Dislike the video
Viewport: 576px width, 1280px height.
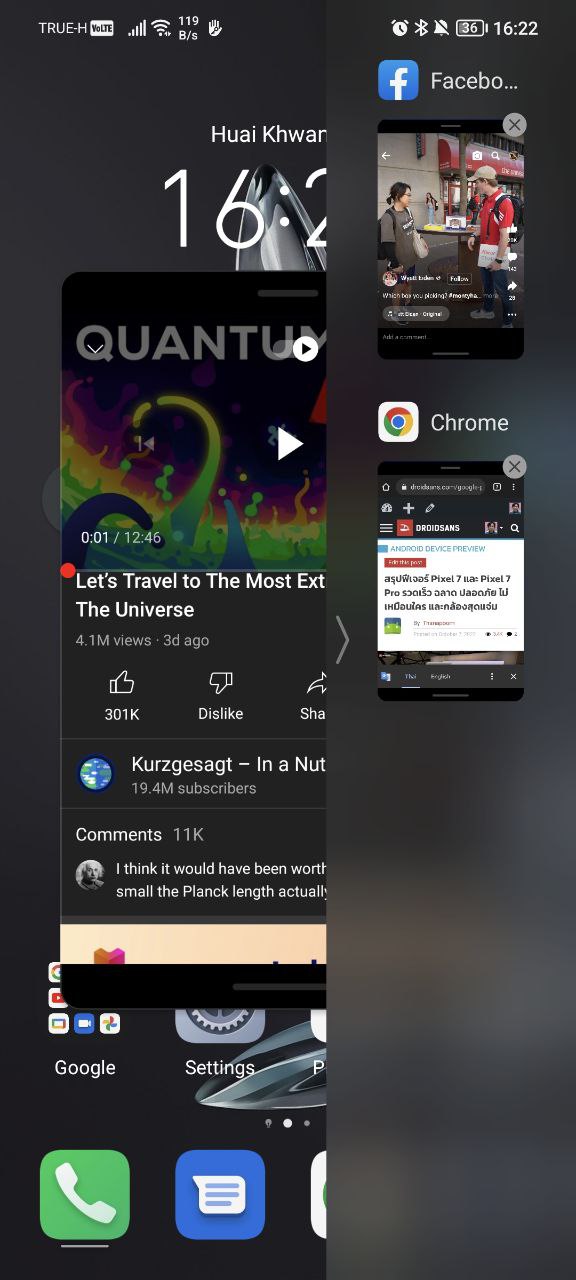click(221, 696)
